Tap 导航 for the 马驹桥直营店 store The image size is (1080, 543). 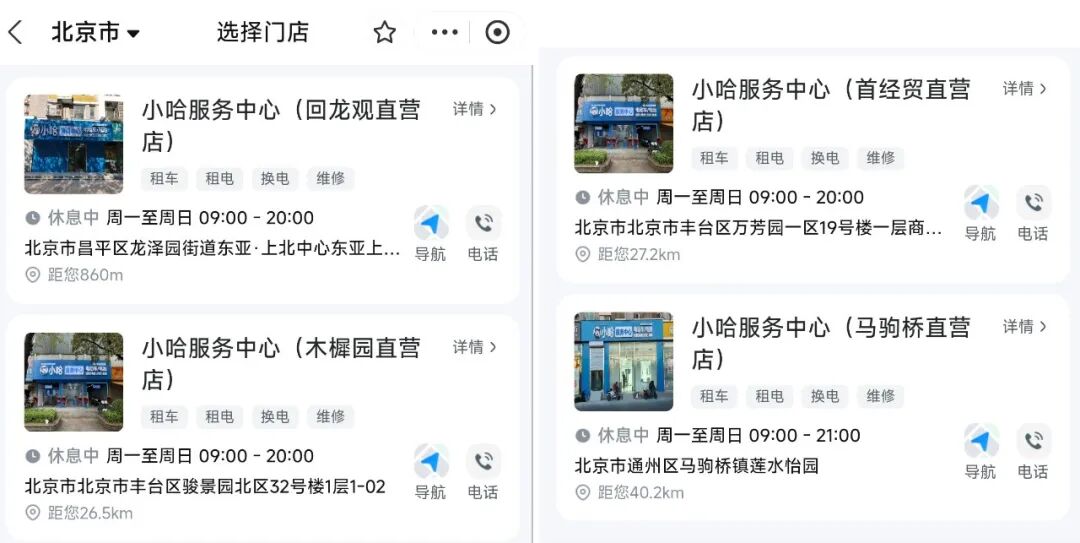980,451
